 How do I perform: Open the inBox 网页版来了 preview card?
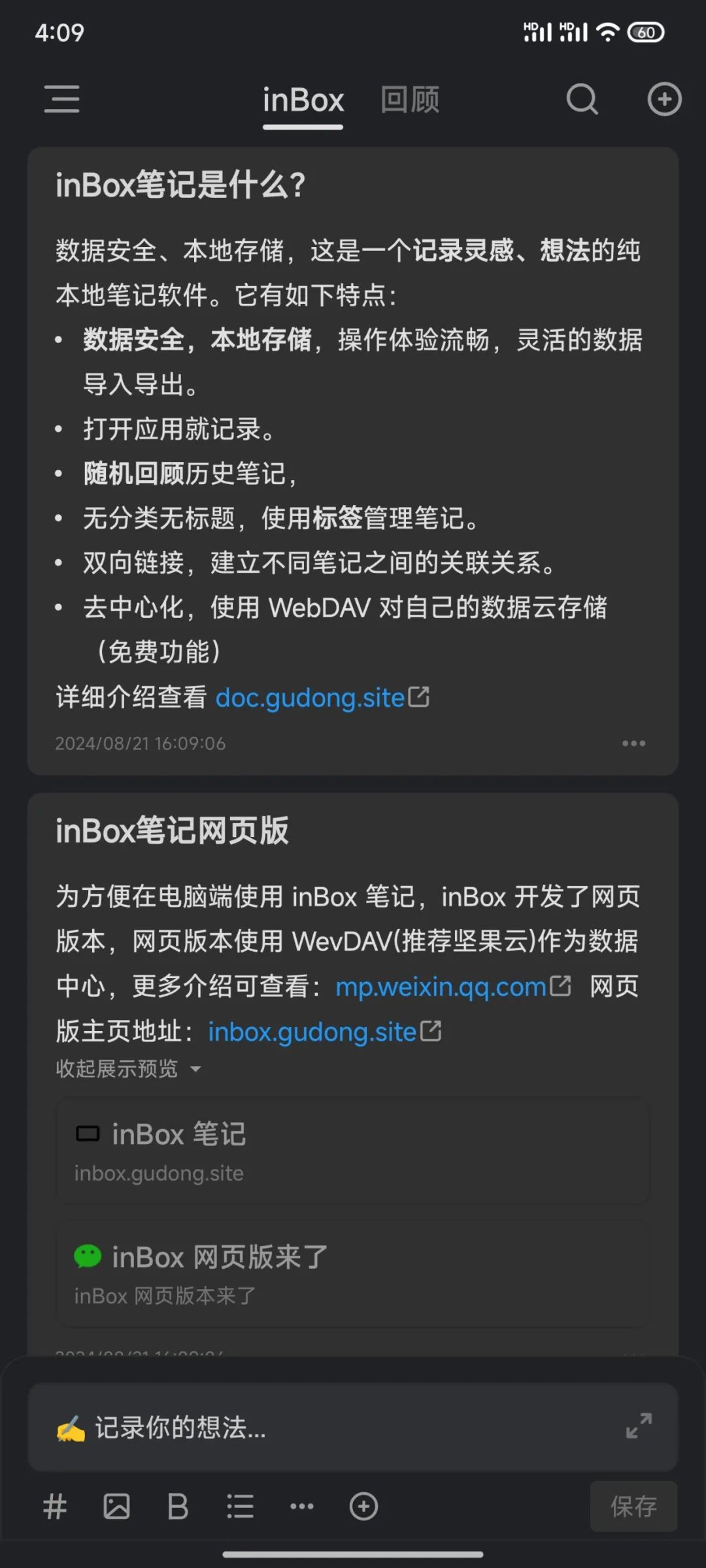click(x=353, y=1274)
